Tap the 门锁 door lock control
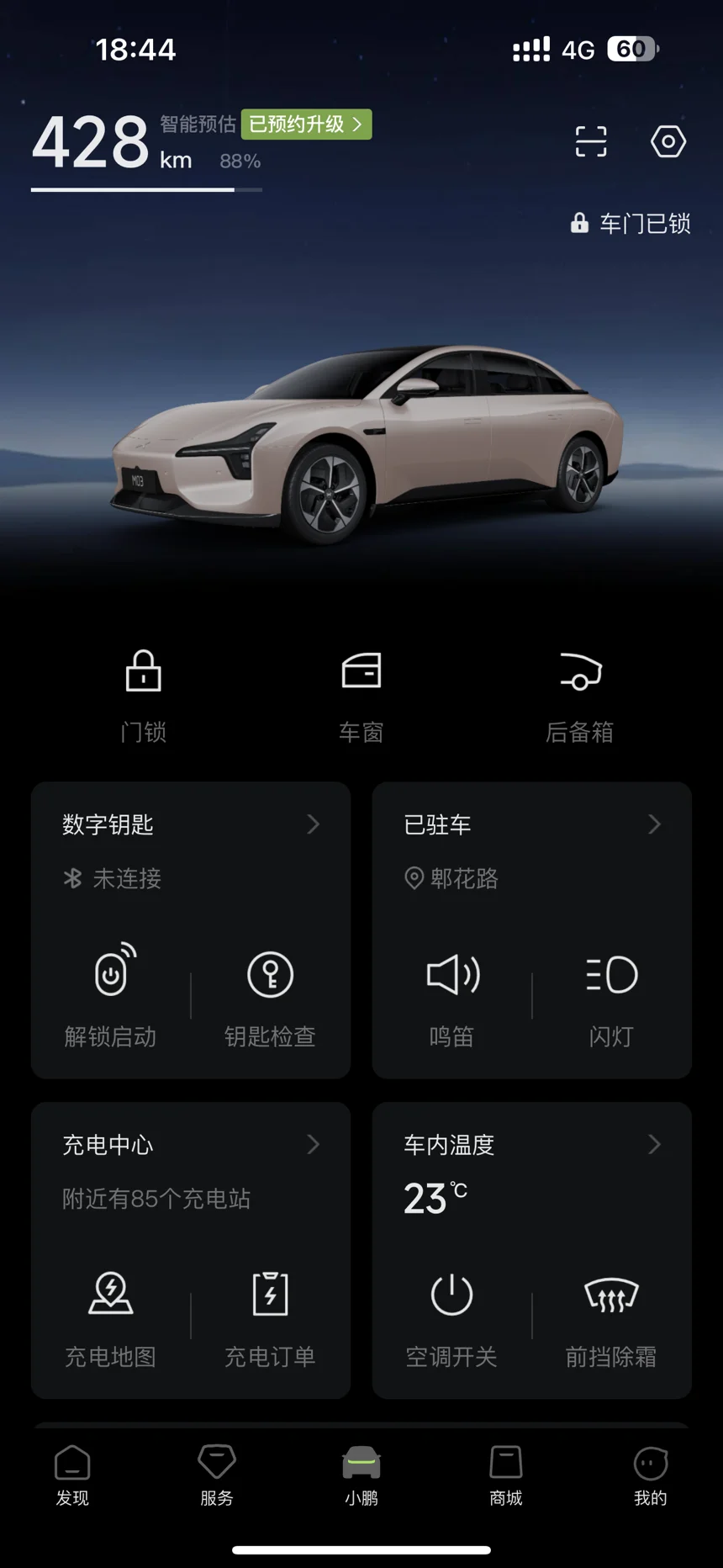The image size is (723, 1568). tap(143, 695)
